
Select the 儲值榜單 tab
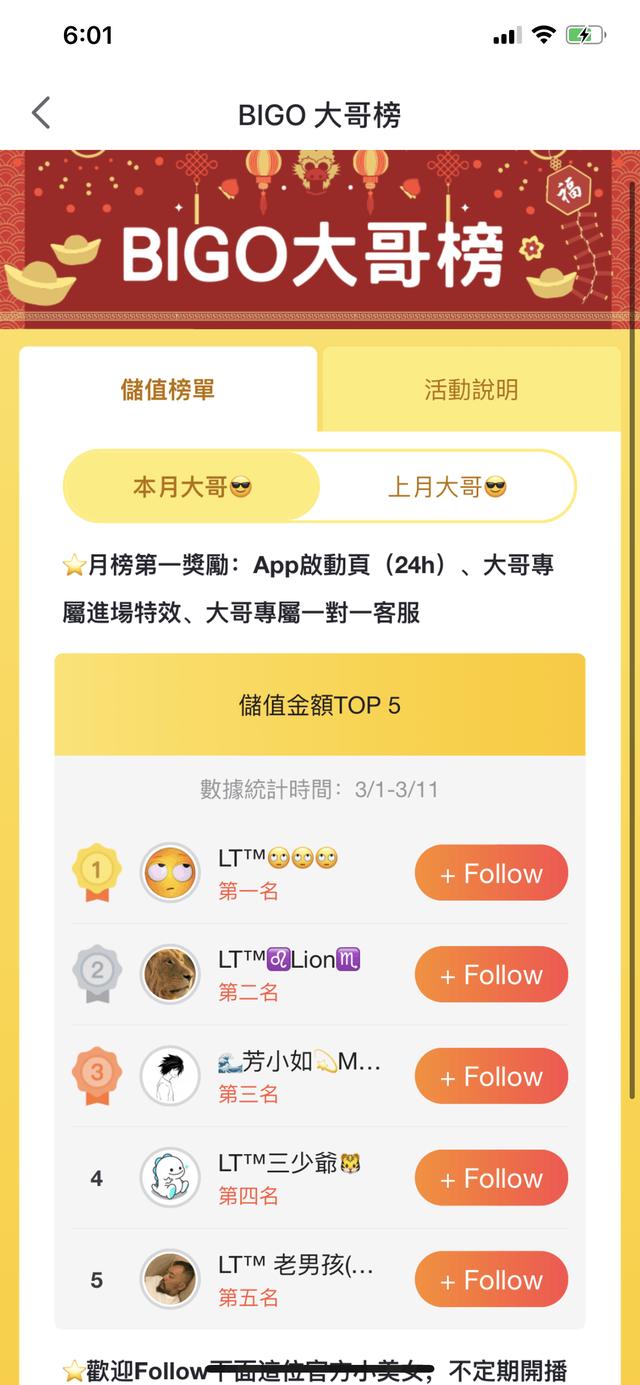pyautogui.click(x=168, y=389)
